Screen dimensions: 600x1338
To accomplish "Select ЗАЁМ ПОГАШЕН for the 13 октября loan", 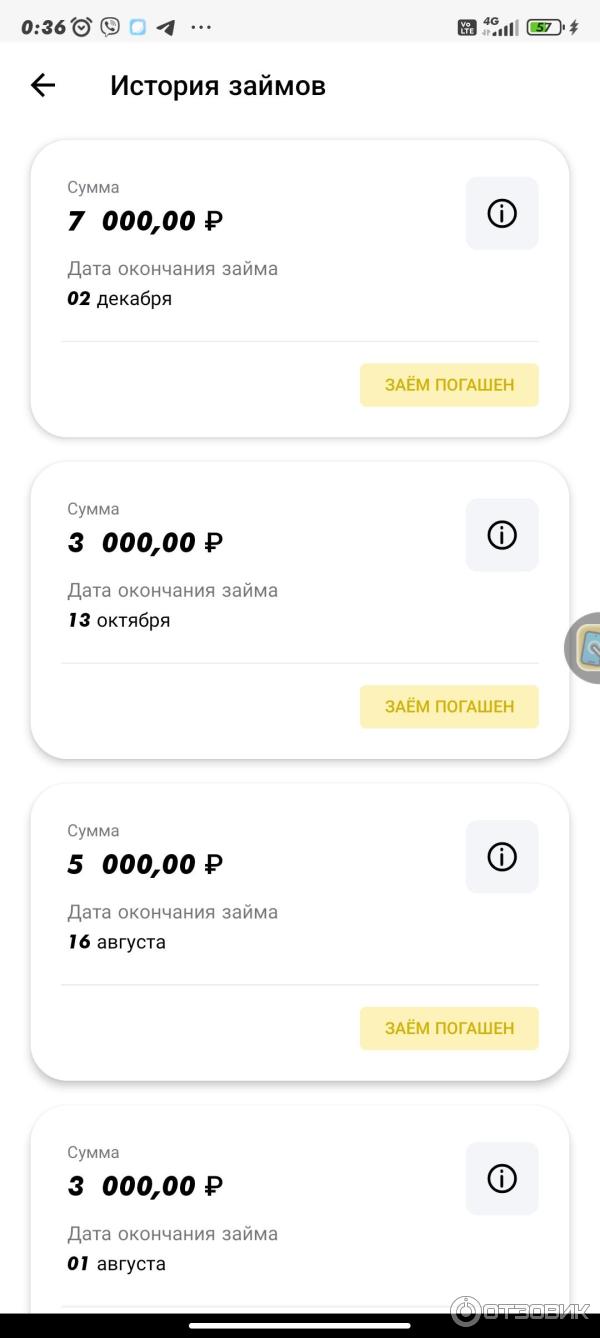I will (x=449, y=707).
